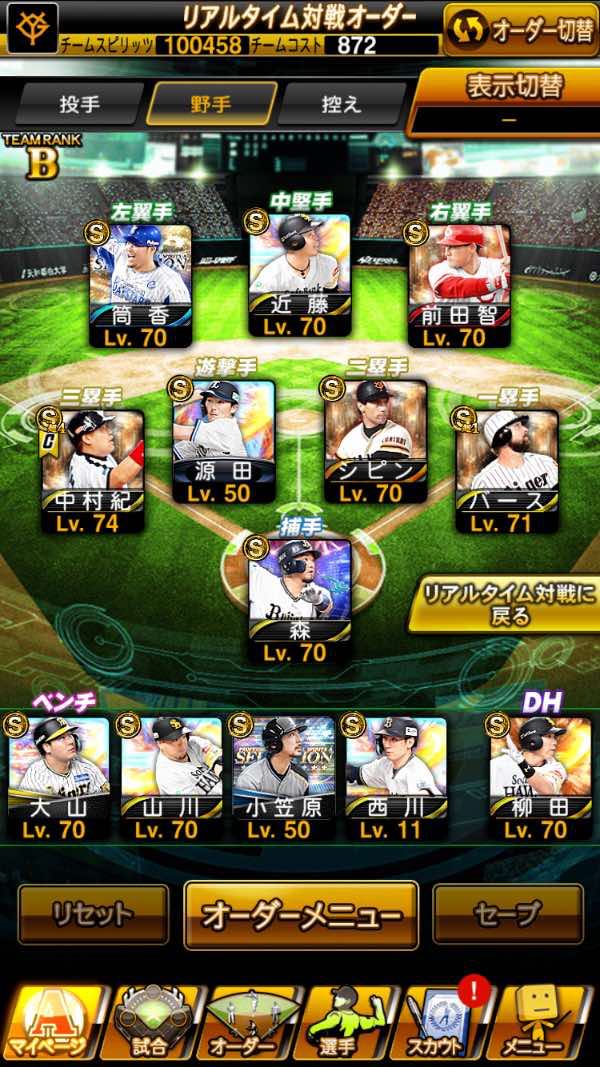Tap the オーダー切替 button
The image size is (600, 1067).
(x=521, y=29)
